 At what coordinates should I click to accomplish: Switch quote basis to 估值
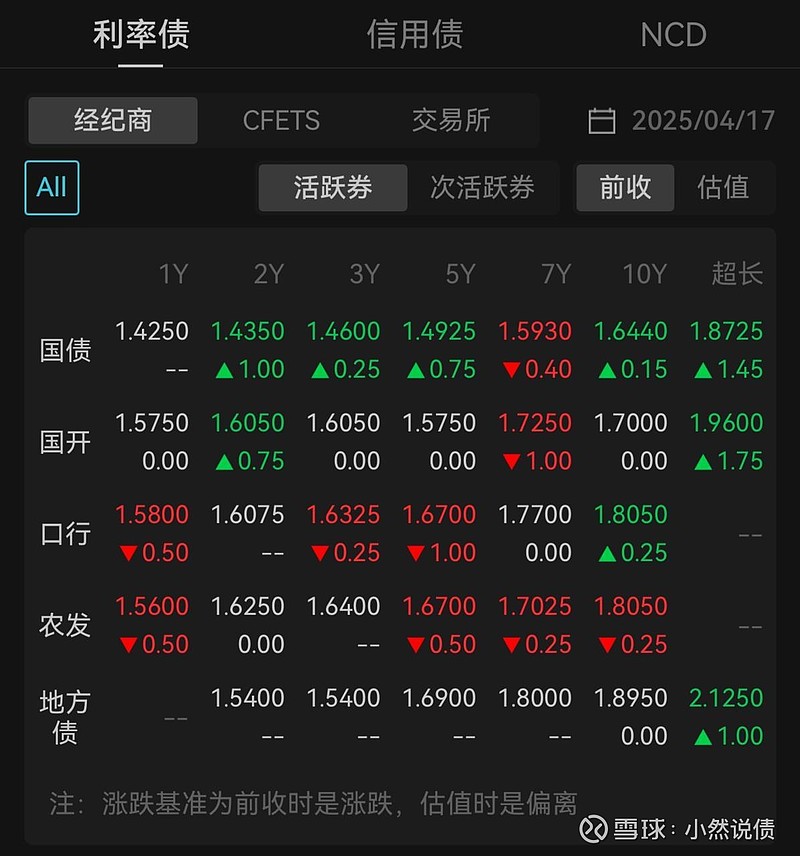click(723, 187)
